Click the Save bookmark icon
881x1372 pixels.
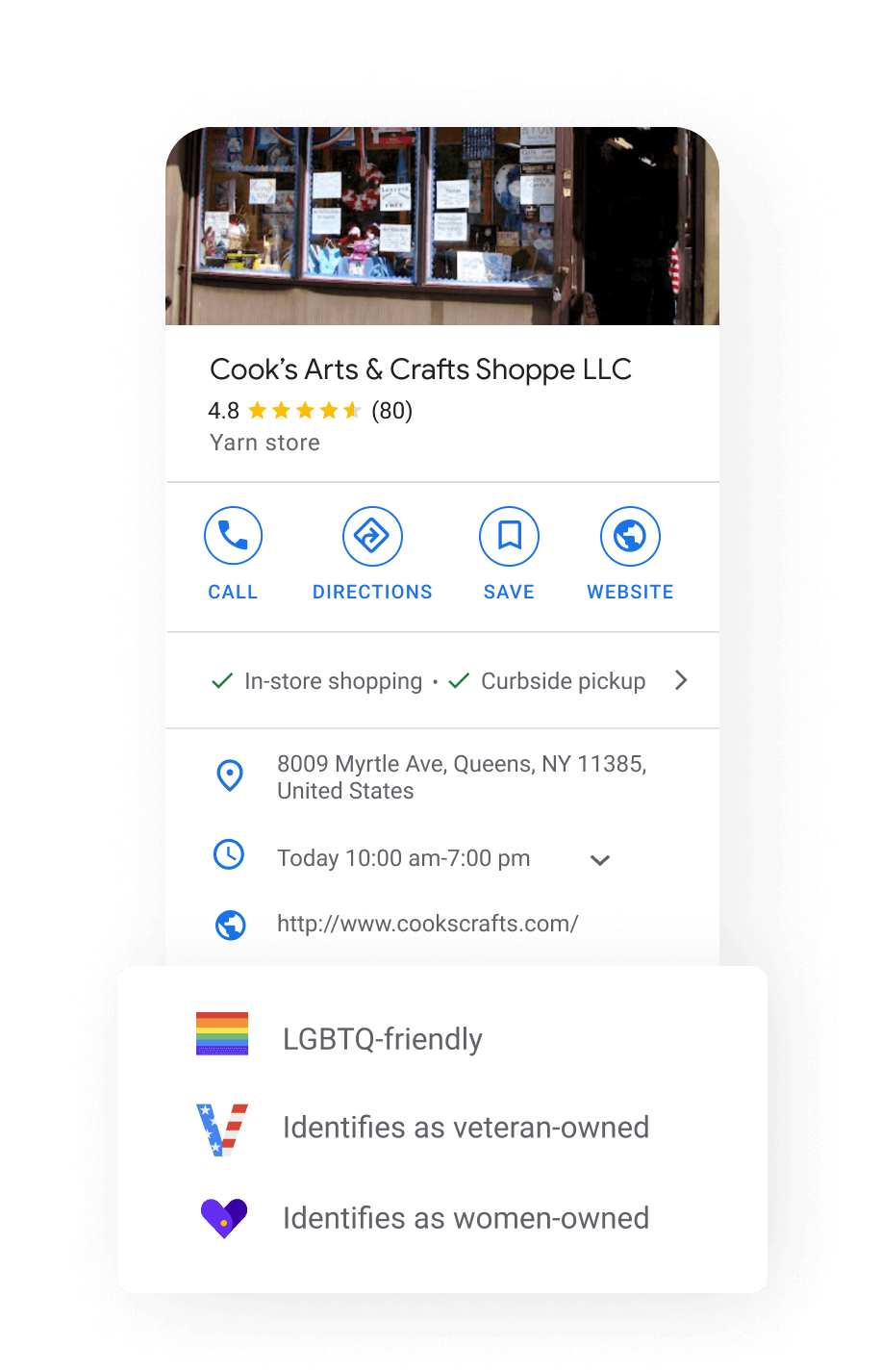tap(509, 535)
